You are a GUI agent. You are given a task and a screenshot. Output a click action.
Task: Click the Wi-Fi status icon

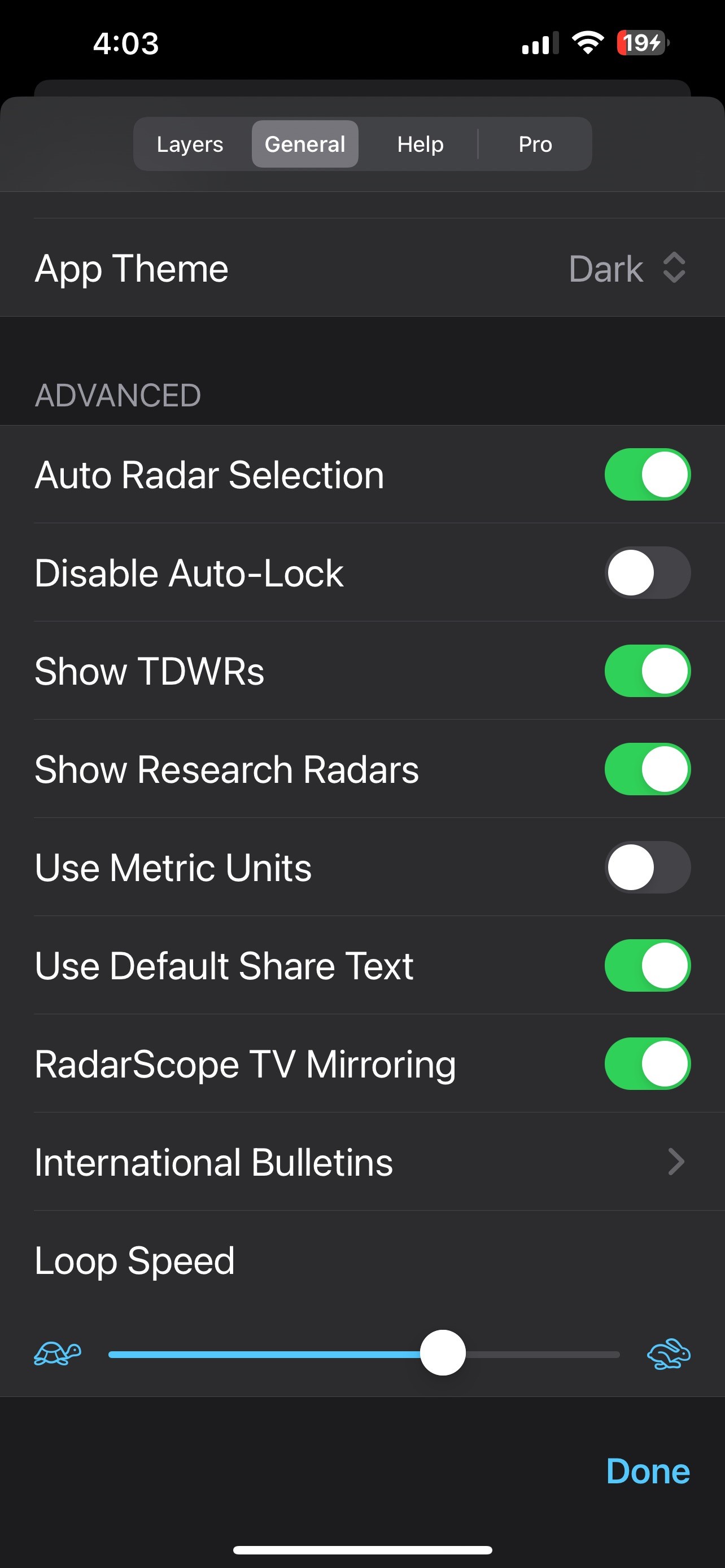pyautogui.click(x=586, y=42)
